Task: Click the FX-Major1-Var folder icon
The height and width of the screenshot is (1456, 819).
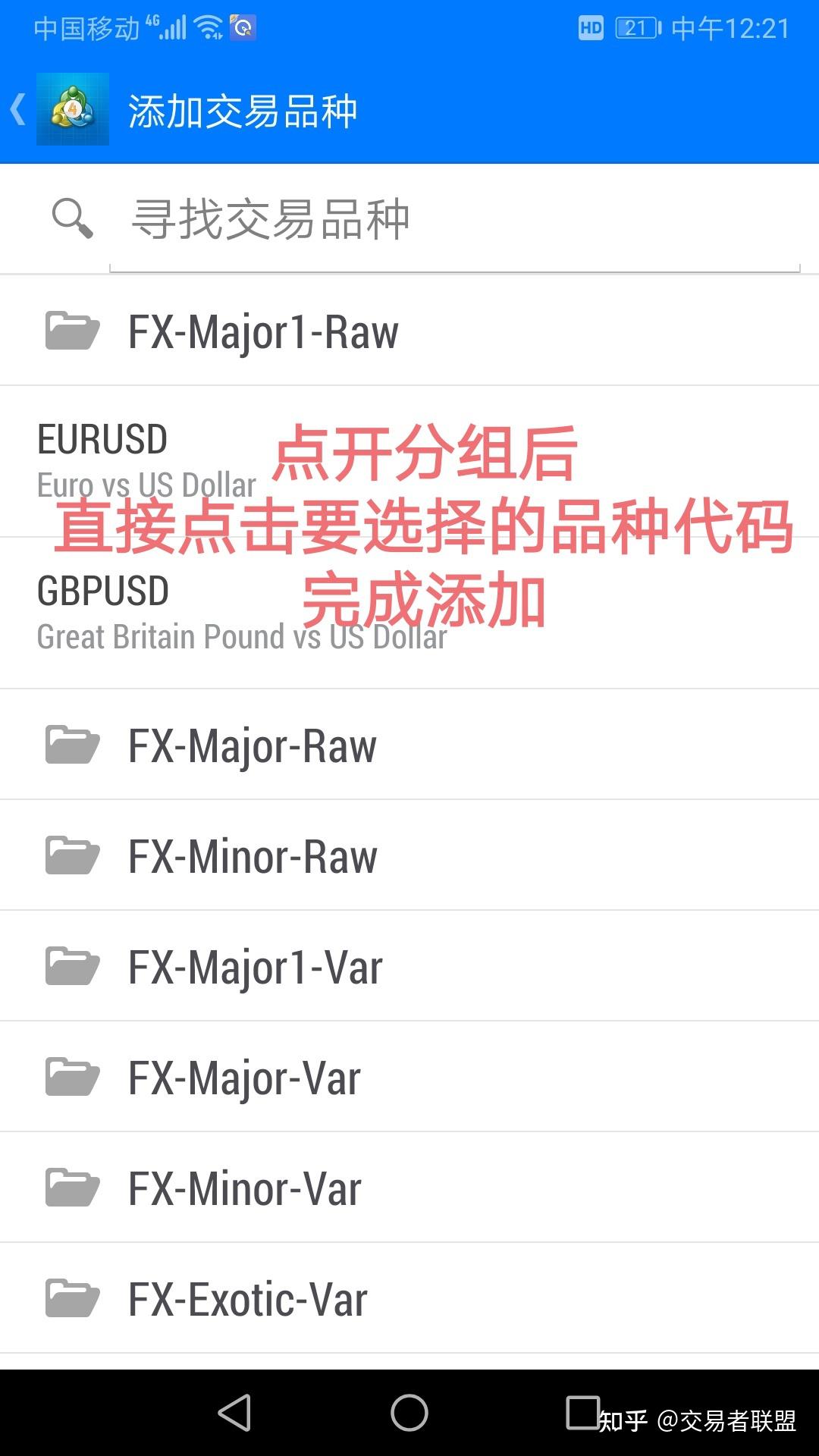Action: (x=71, y=965)
